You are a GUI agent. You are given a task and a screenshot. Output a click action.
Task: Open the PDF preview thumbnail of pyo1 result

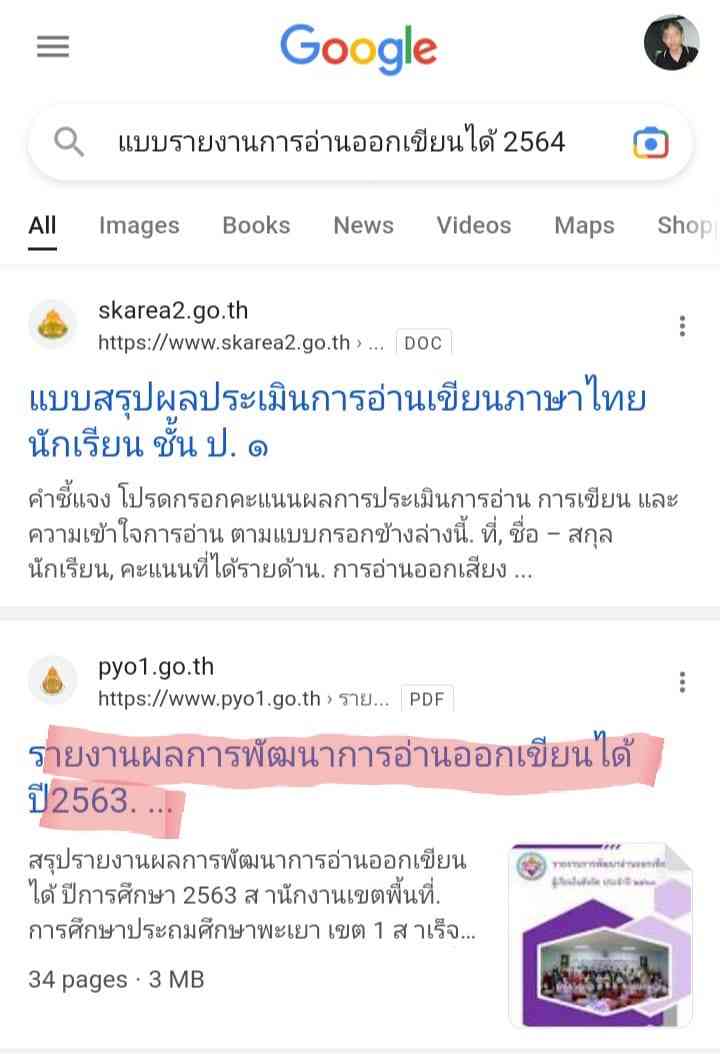(x=600, y=935)
